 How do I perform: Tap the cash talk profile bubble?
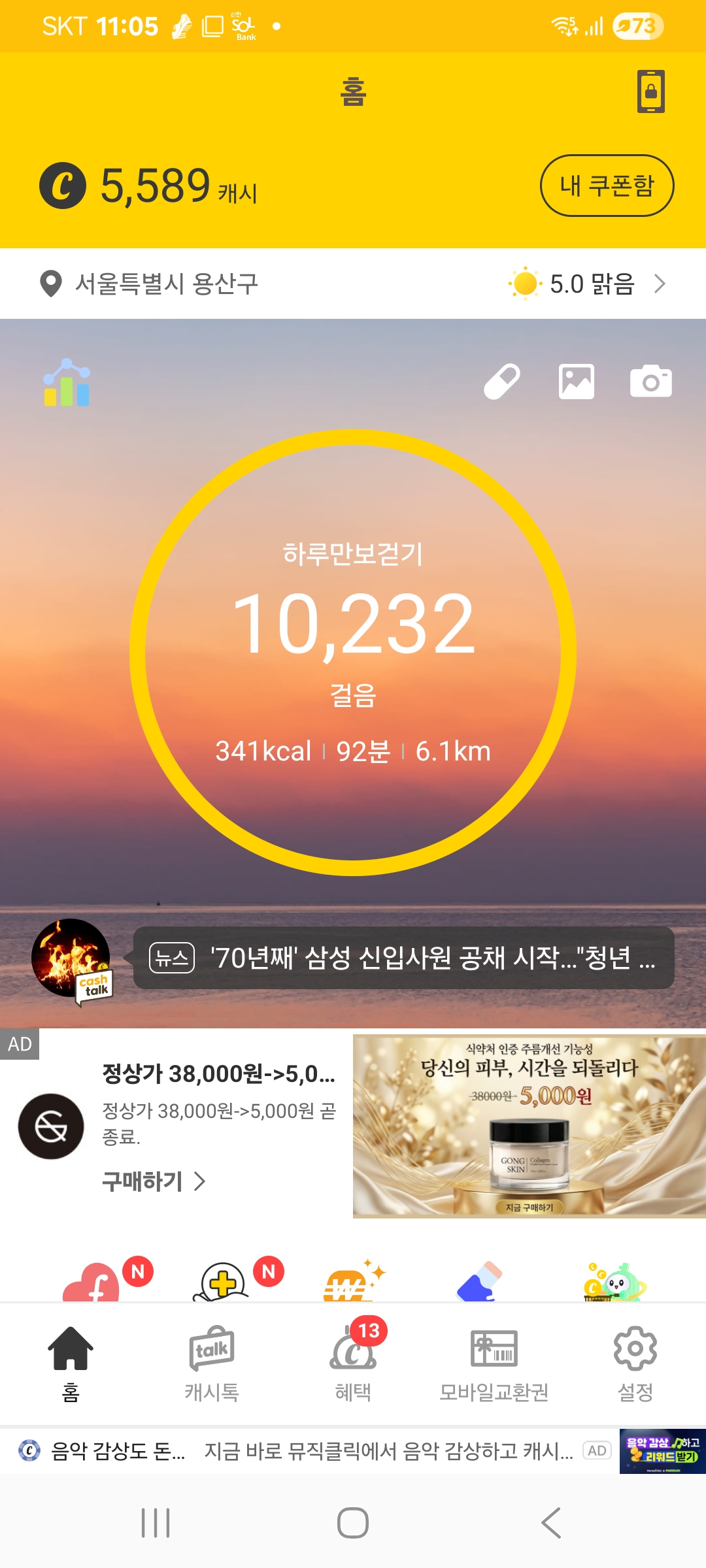coord(72,959)
